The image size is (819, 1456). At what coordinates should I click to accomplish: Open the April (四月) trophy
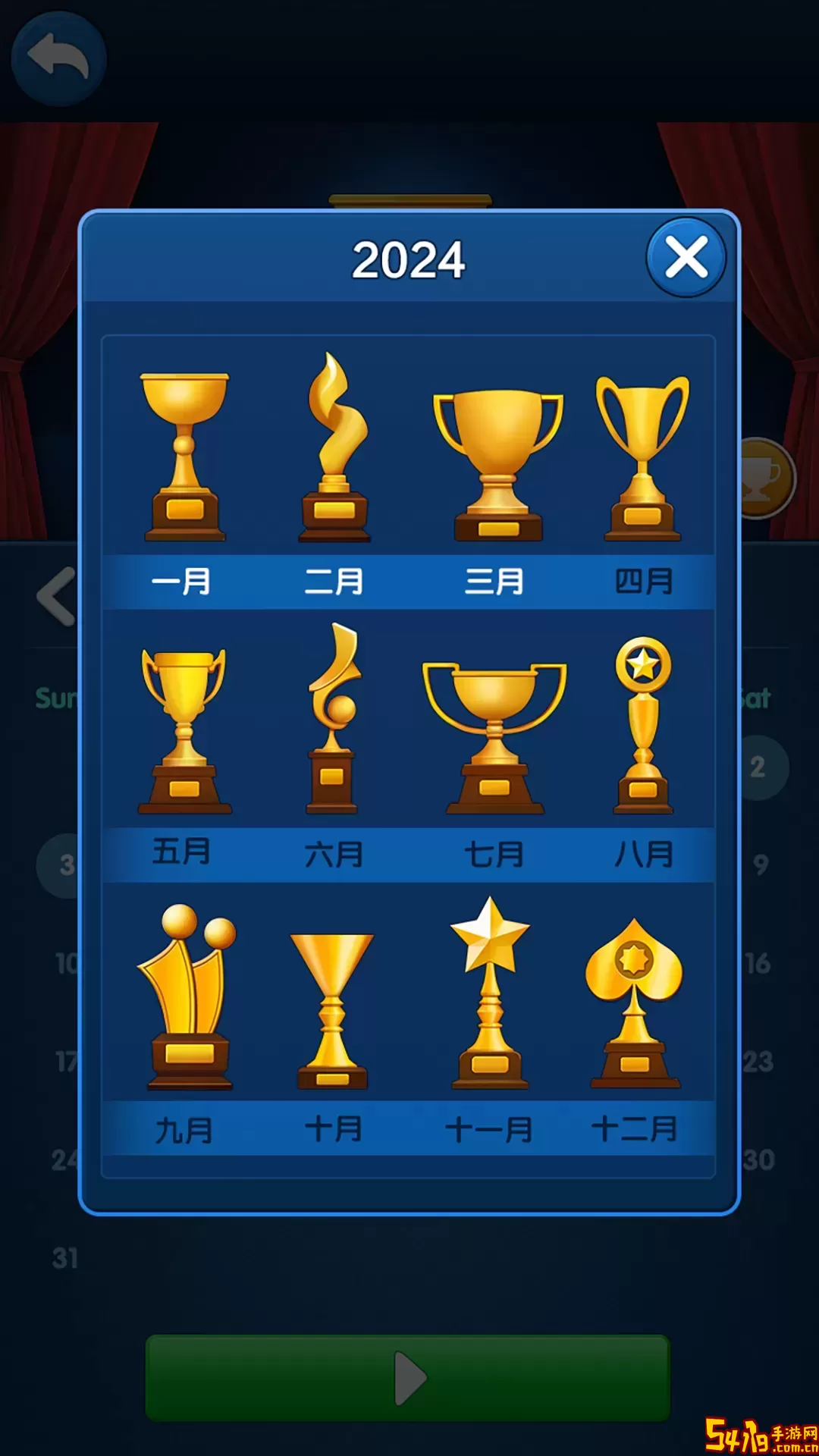(642, 459)
